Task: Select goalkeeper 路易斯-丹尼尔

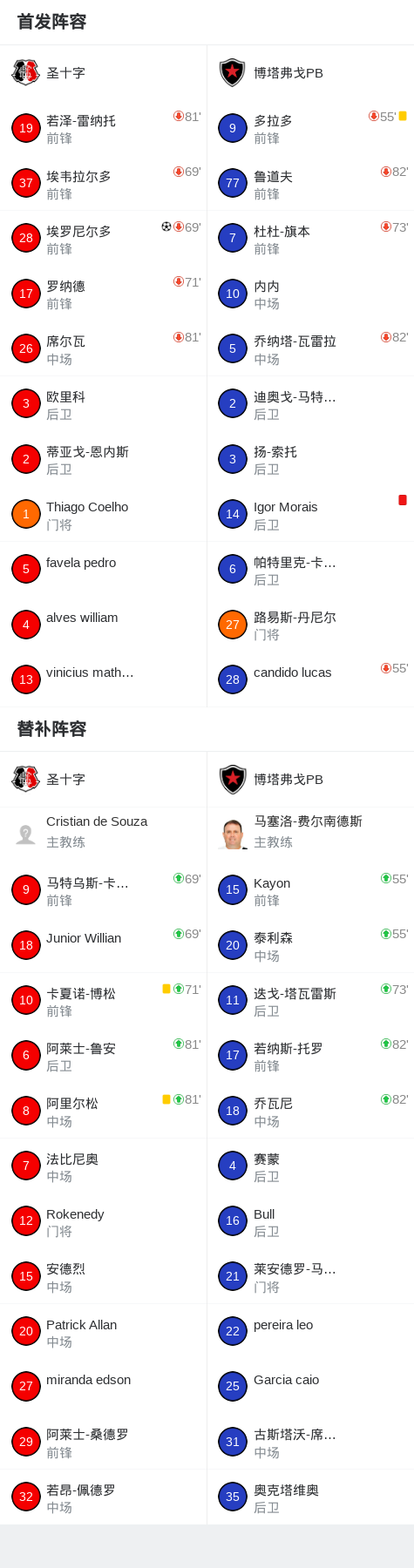Action: tap(310, 625)
